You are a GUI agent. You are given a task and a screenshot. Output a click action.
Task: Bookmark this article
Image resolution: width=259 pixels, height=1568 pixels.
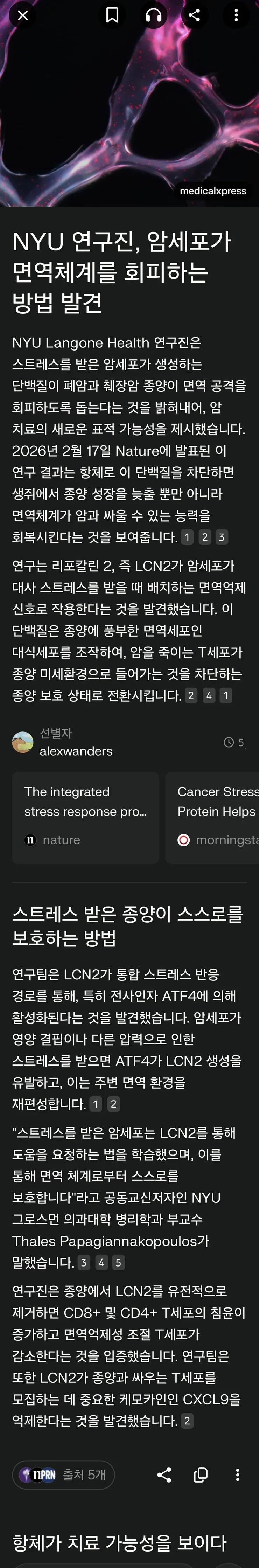[112, 15]
